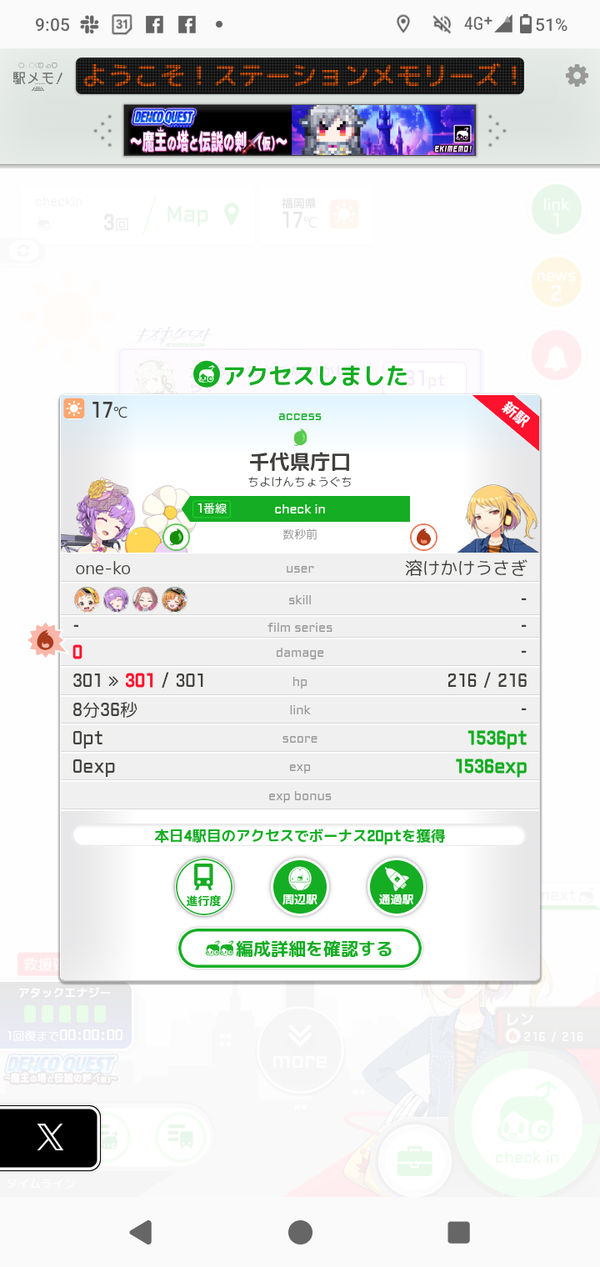600x1267 pixels.
Task: Open the DEHCO QUEST event banner
Action: (299, 130)
